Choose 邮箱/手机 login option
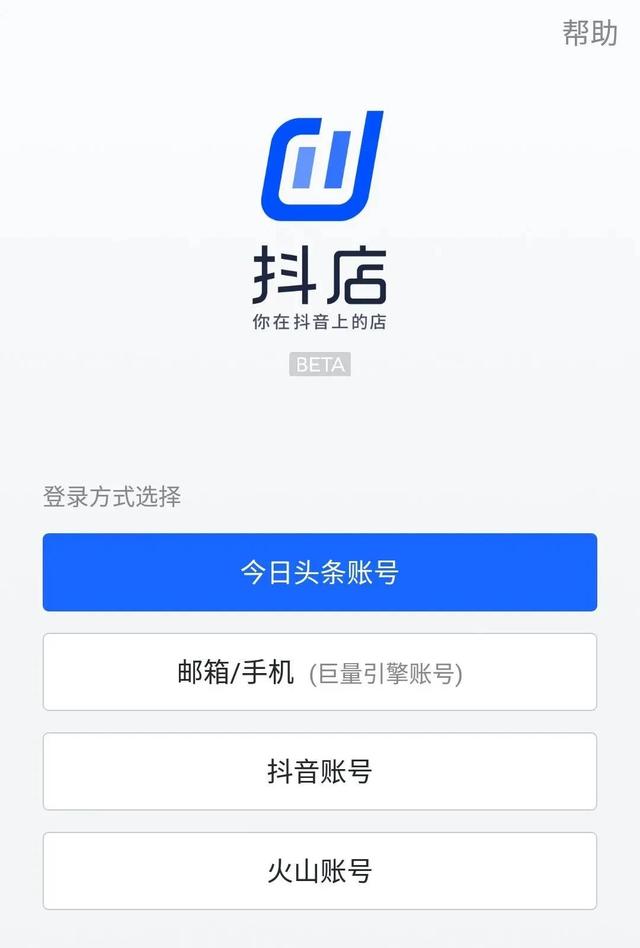Image resolution: width=640 pixels, height=948 pixels. tap(319, 672)
